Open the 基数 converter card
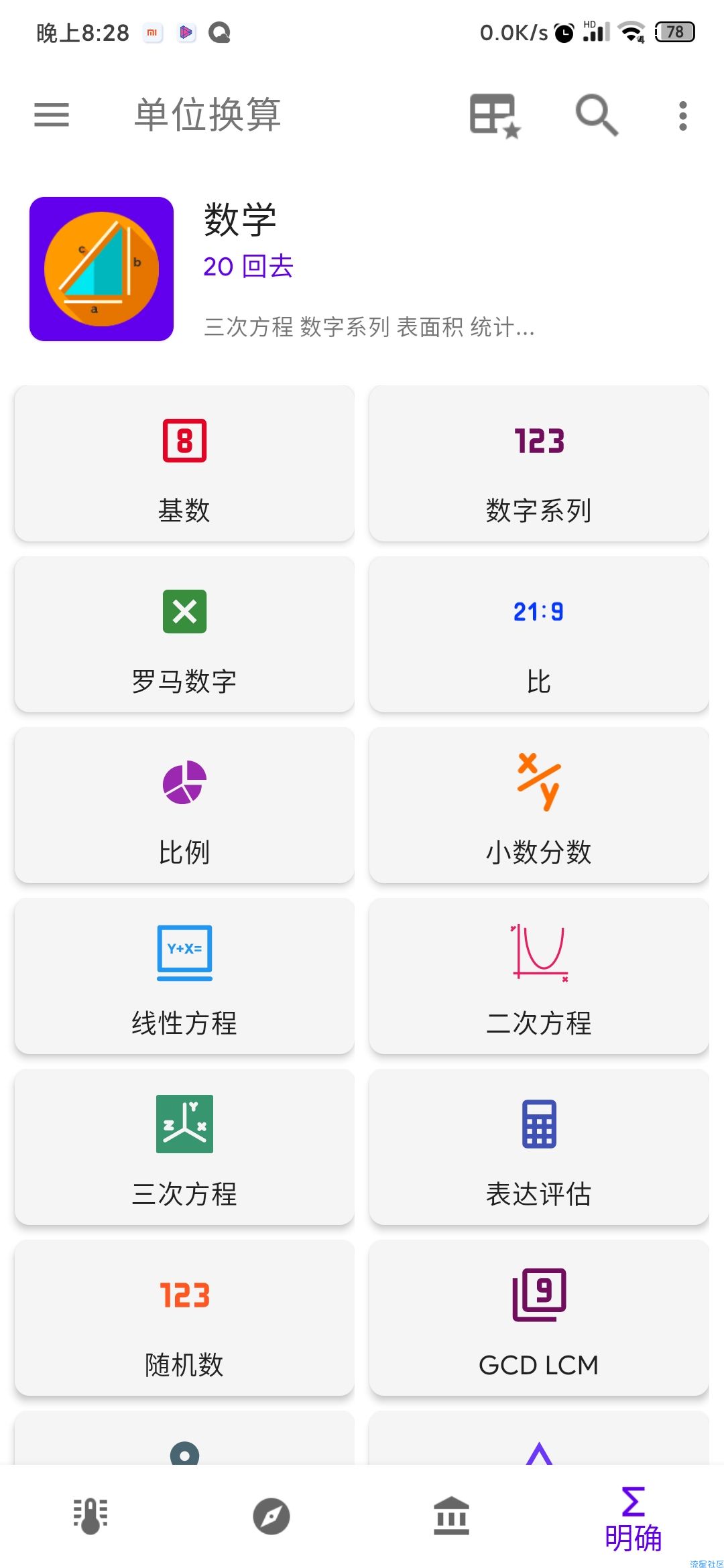Viewport: 724px width, 1568px height. click(x=184, y=463)
